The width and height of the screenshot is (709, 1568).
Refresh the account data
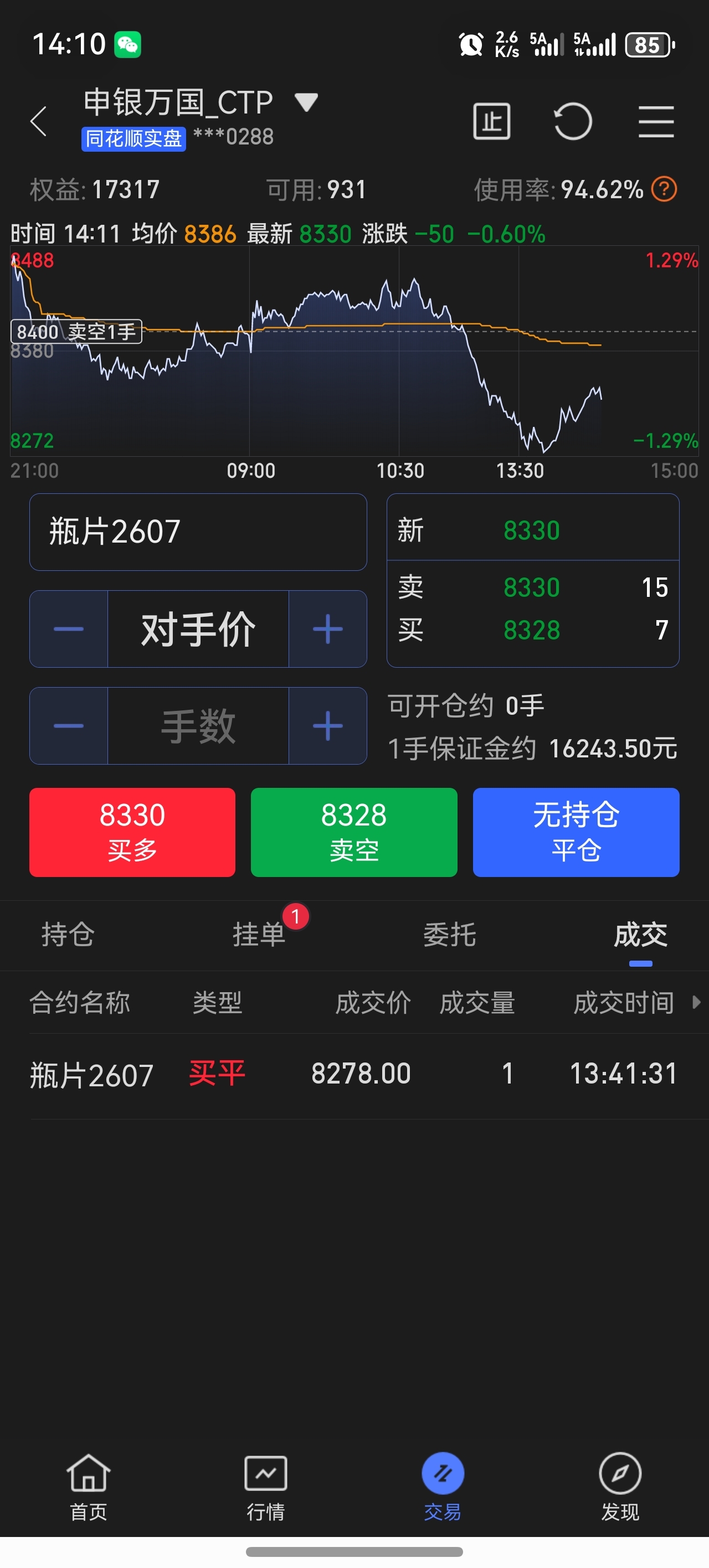coord(573,121)
